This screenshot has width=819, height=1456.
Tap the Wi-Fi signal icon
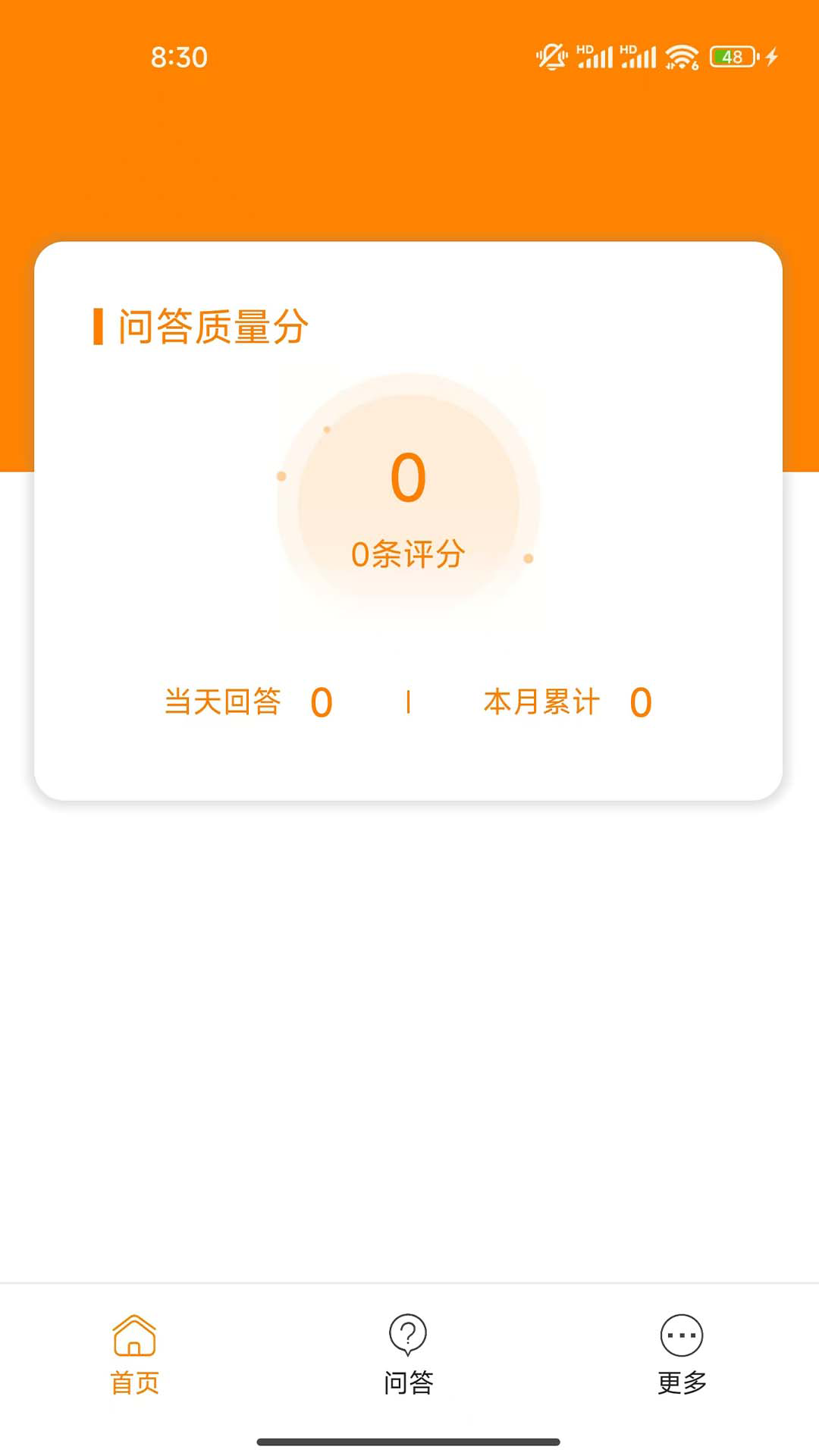(681, 55)
